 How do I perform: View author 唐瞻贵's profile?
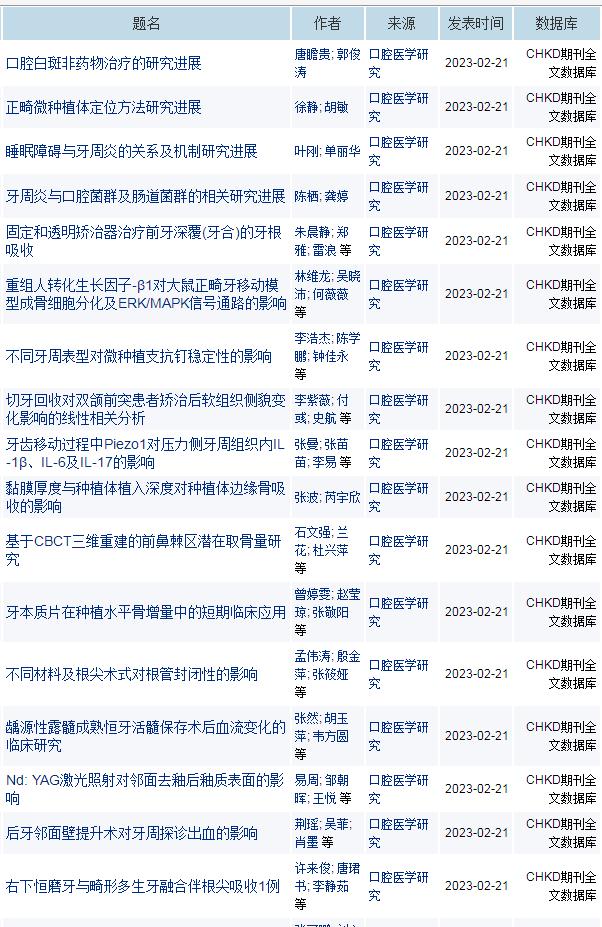[x=312, y=54]
